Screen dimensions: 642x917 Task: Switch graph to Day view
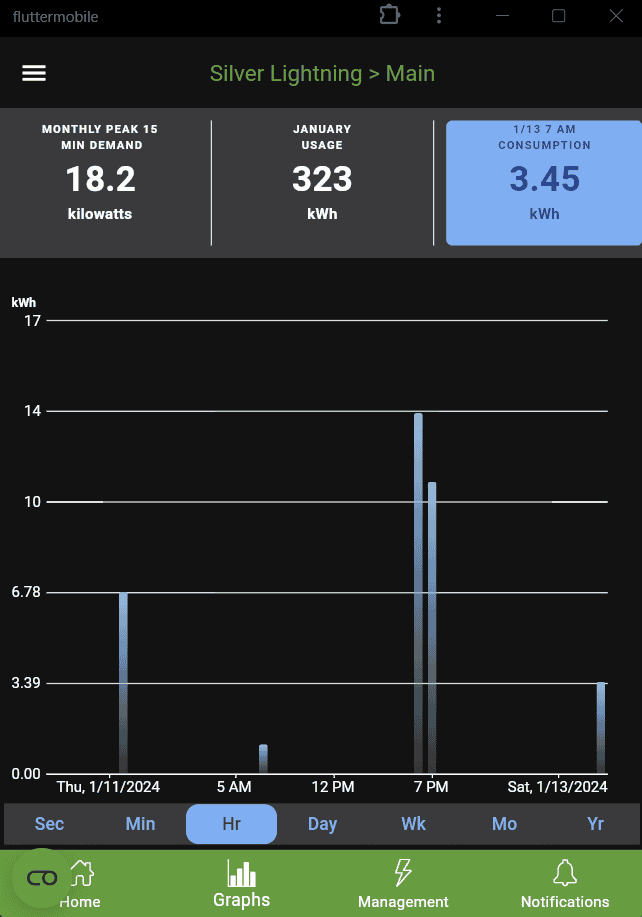[x=322, y=824]
